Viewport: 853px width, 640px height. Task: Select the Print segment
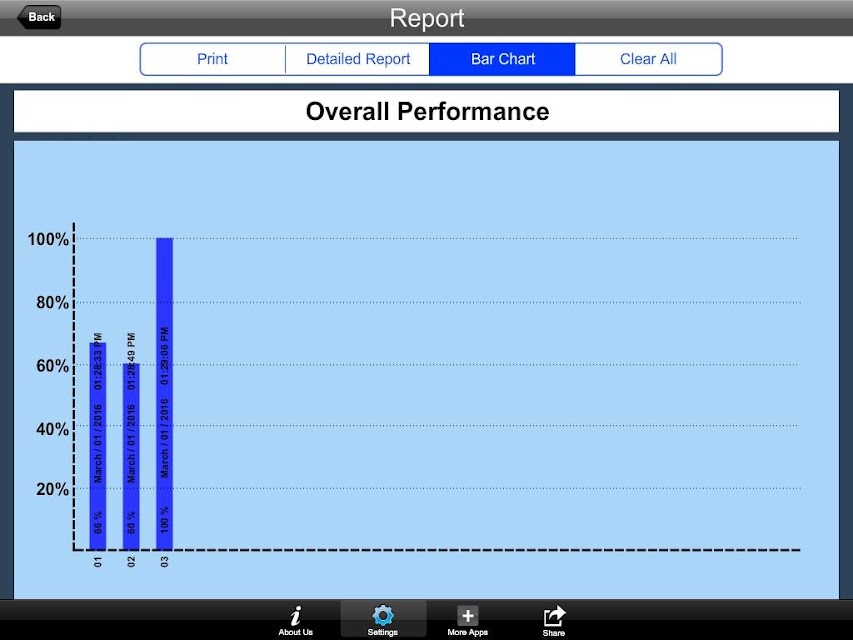(212, 59)
